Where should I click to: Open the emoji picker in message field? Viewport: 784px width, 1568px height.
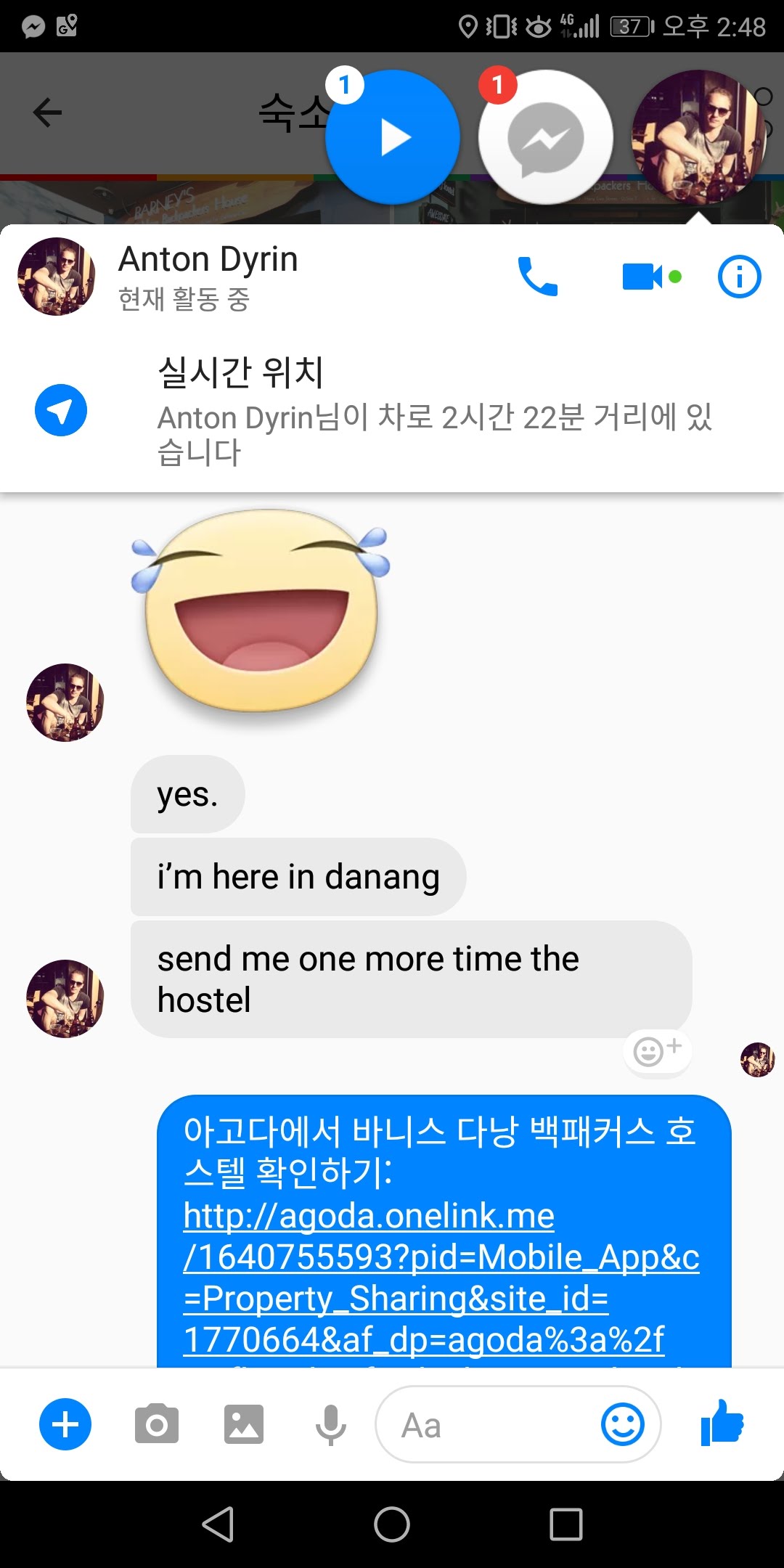(622, 1424)
